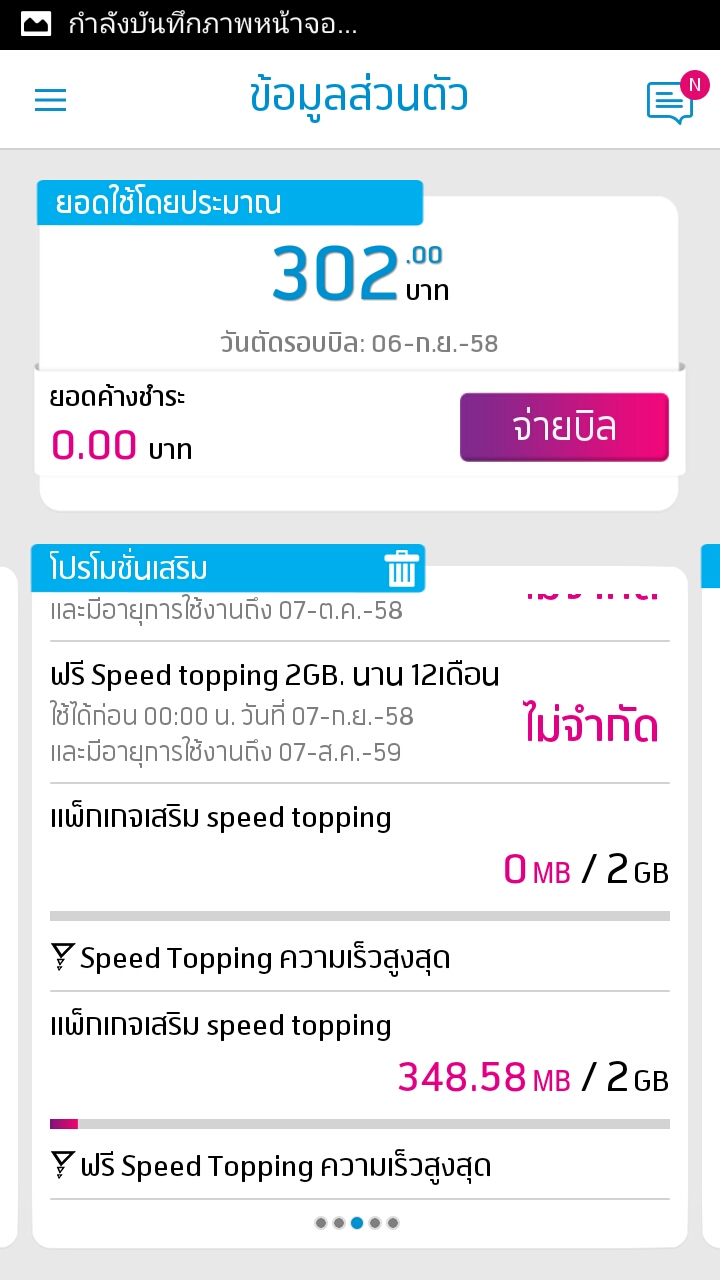720x1280 pixels.
Task: Open the hamburger menu drawer
Action: tap(50, 100)
